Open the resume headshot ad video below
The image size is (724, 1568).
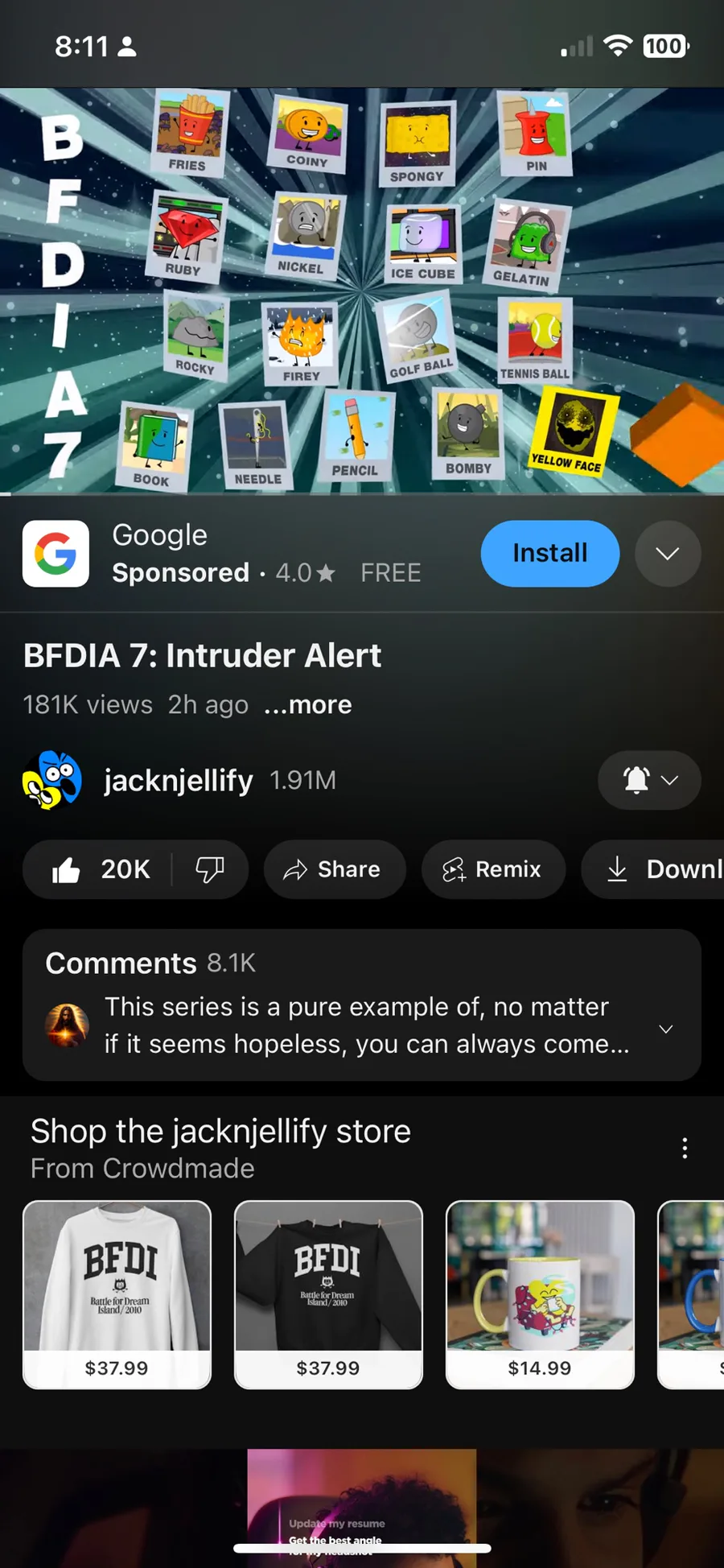362,1505
